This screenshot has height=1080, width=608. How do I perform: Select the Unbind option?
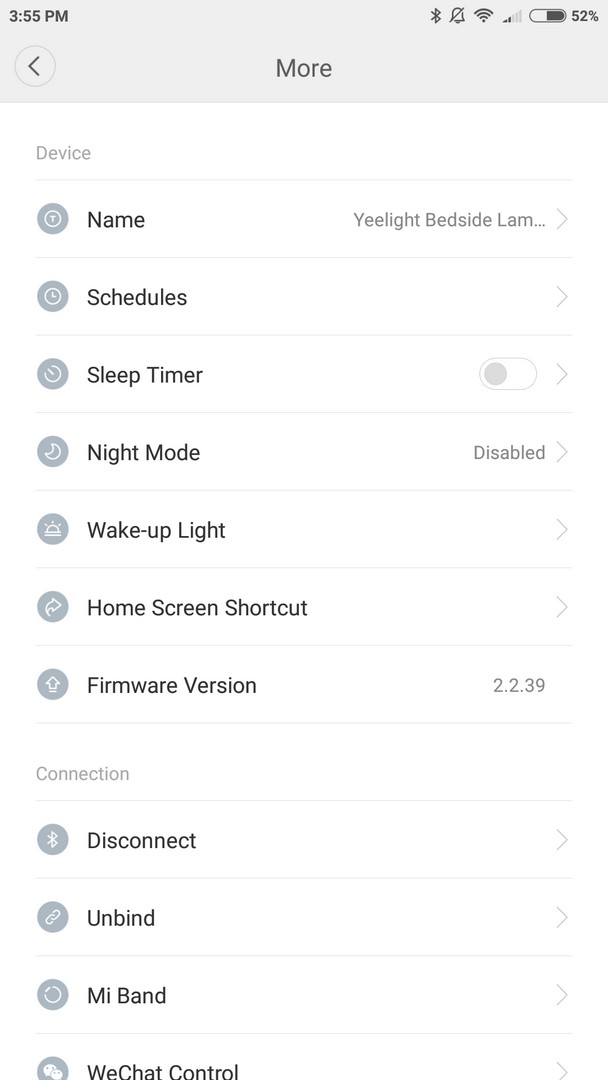[304, 917]
